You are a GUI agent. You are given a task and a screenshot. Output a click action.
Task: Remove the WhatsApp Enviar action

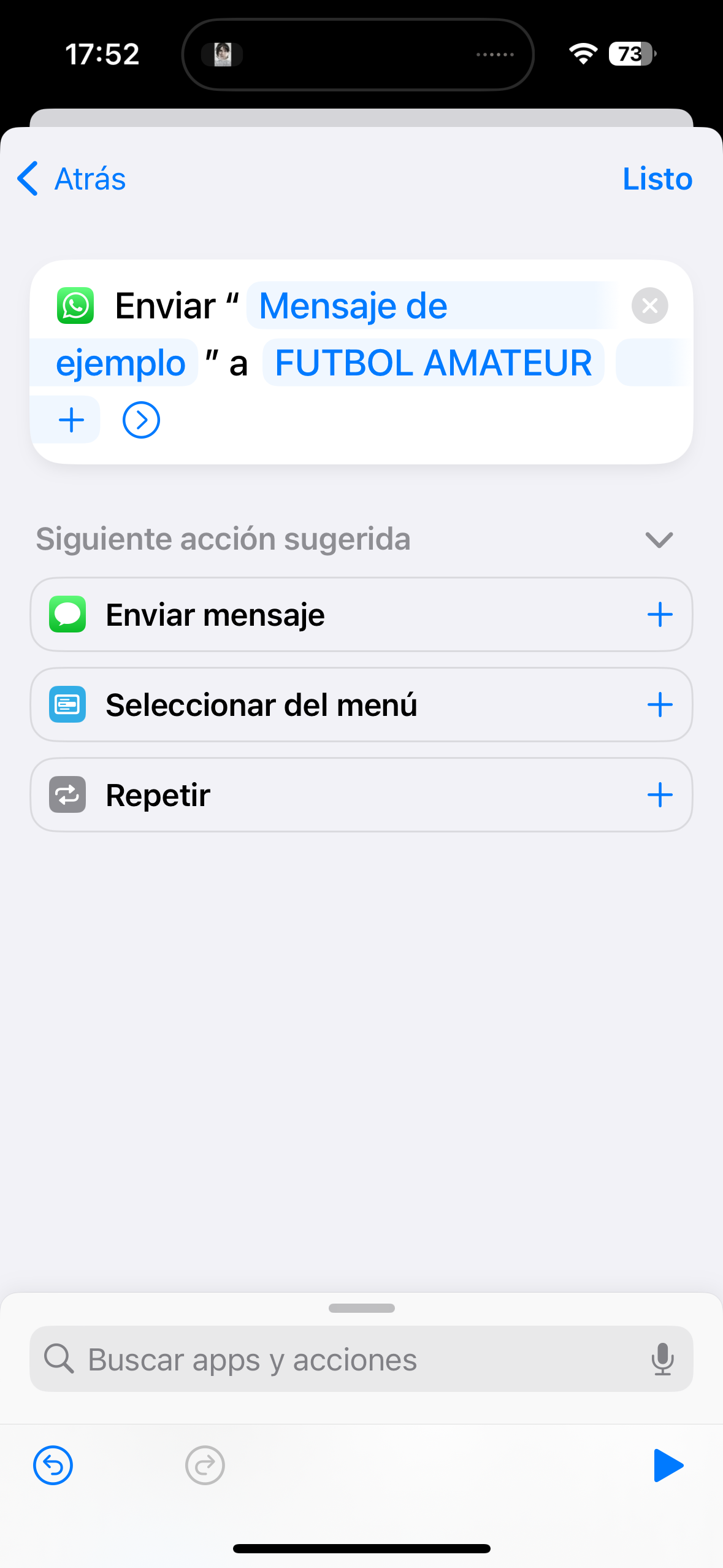tap(649, 306)
